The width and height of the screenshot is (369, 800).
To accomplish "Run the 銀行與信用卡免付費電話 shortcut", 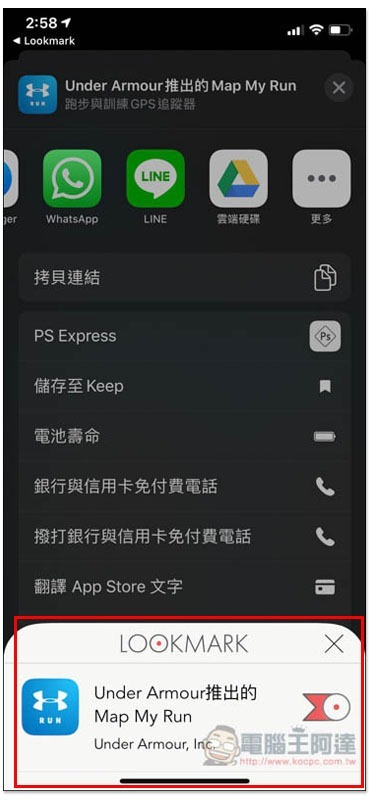I will pos(185,487).
